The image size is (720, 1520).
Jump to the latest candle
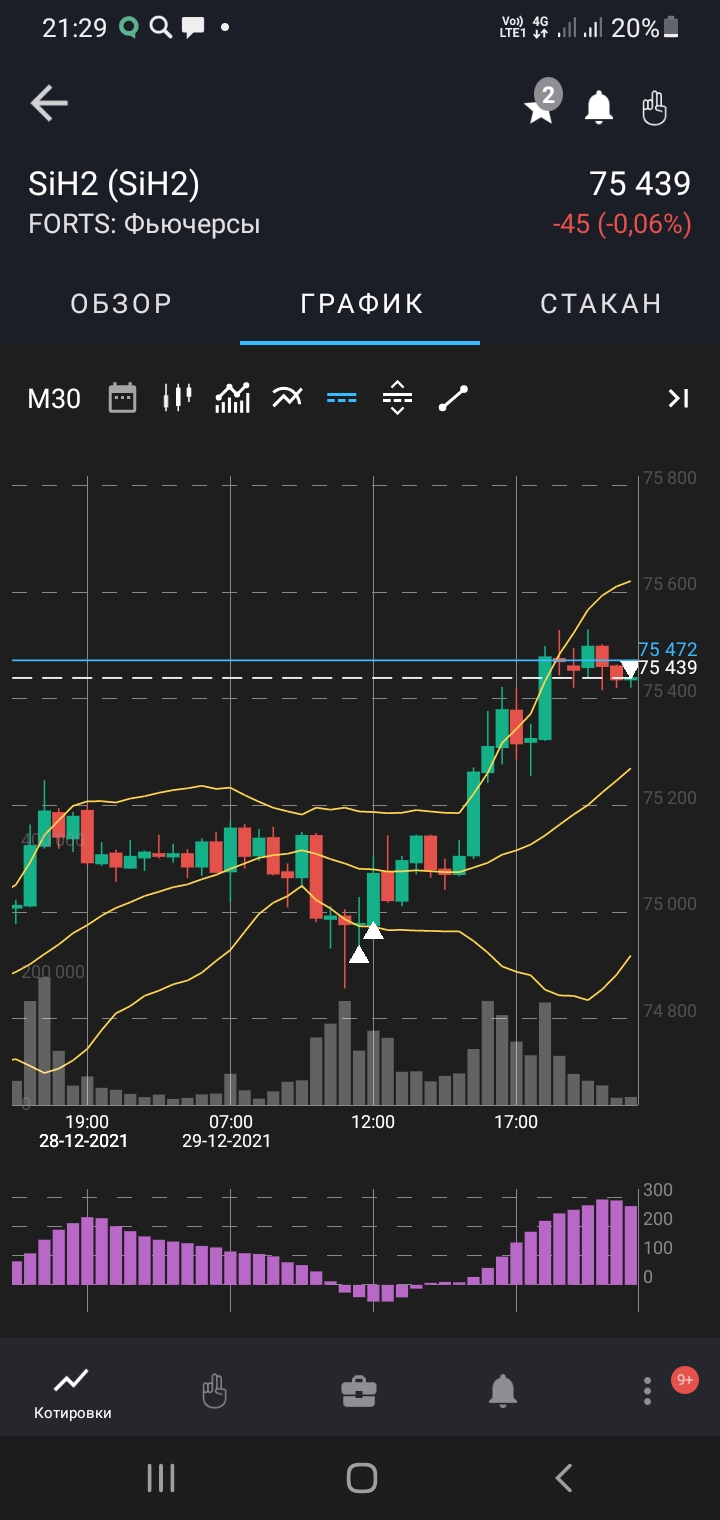[x=679, y=398]
